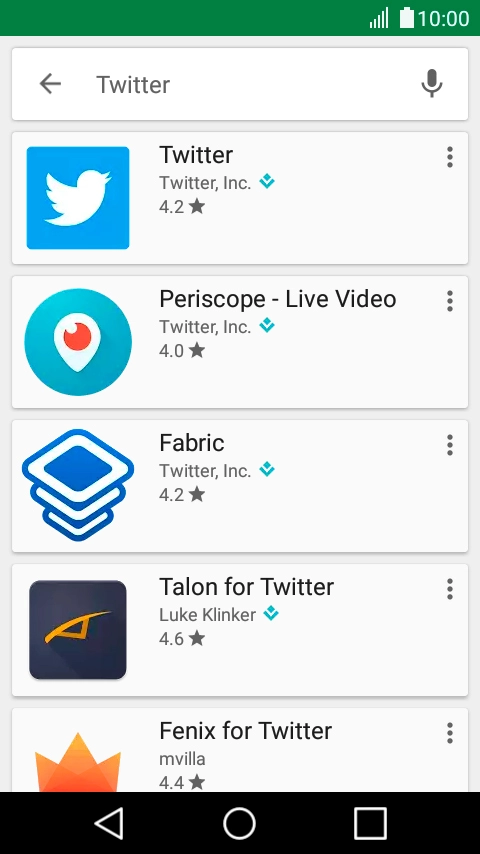Start voice search with the microphone
This screenshot has height=854, width=480.
[432, 84]
